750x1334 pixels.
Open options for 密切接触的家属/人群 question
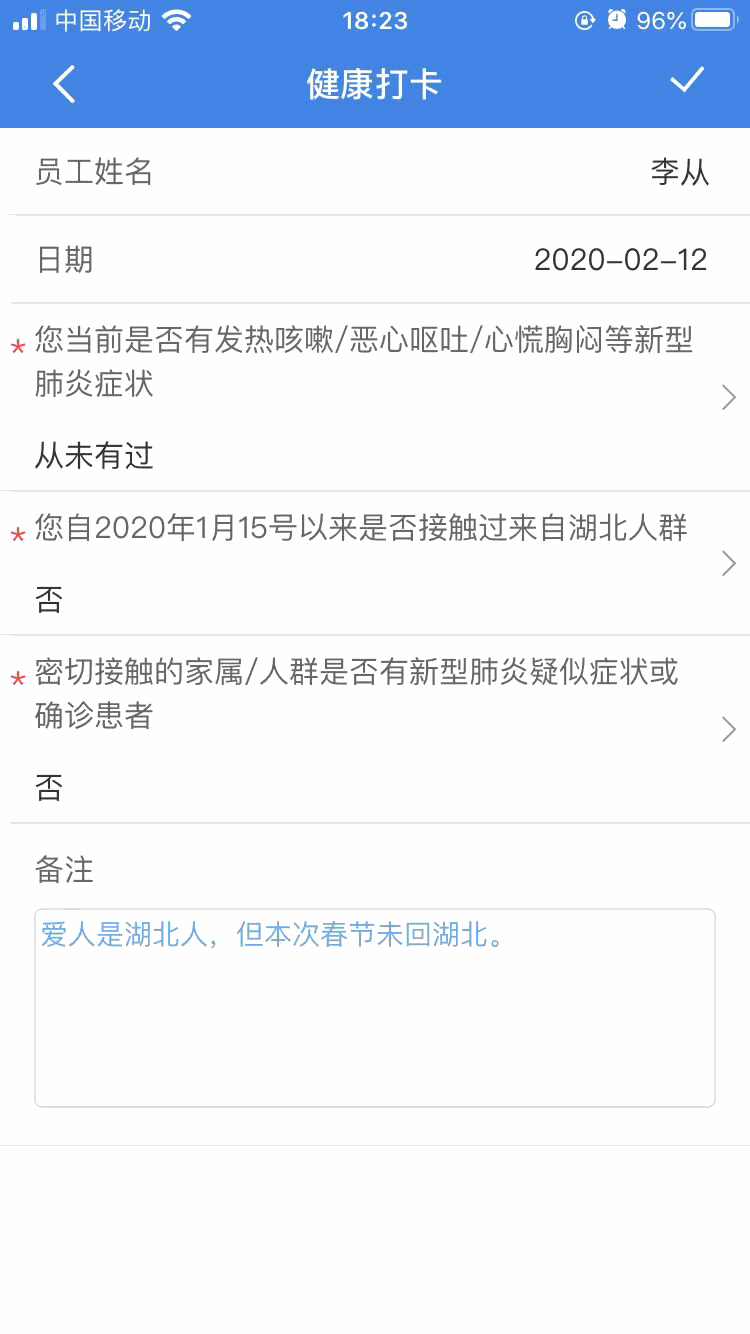728,730
